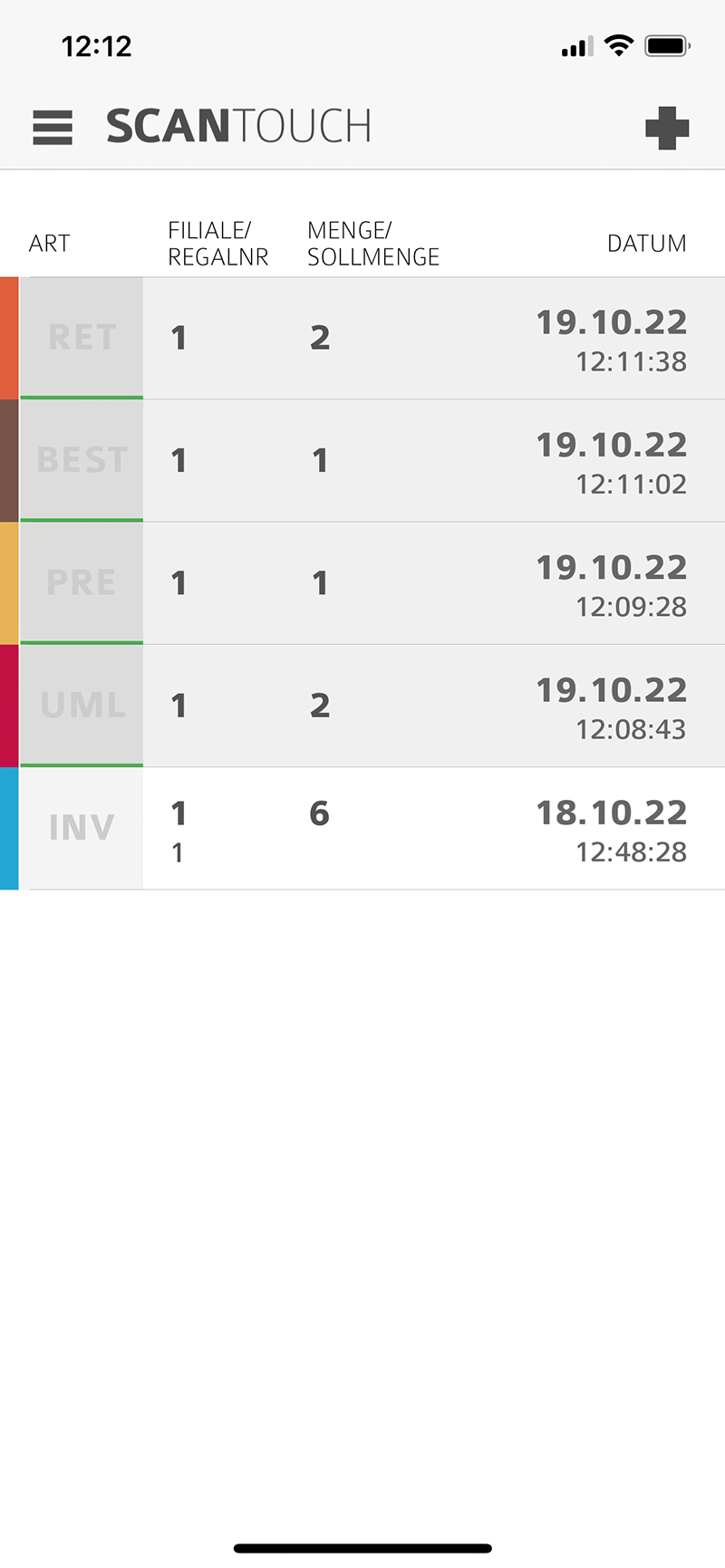Add a new entry with plus icon

[667, 128]
